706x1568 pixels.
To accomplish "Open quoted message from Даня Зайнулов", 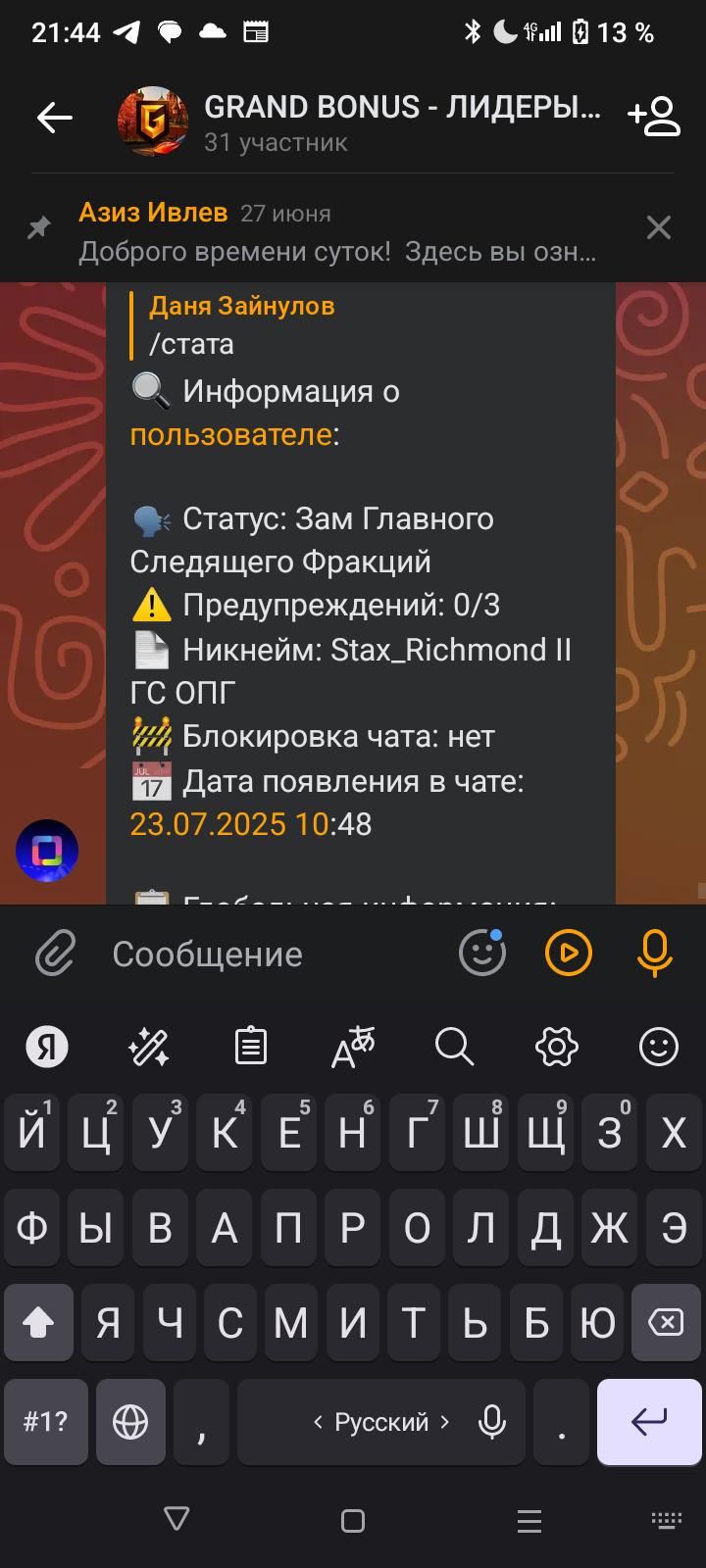I will point(243,325).
